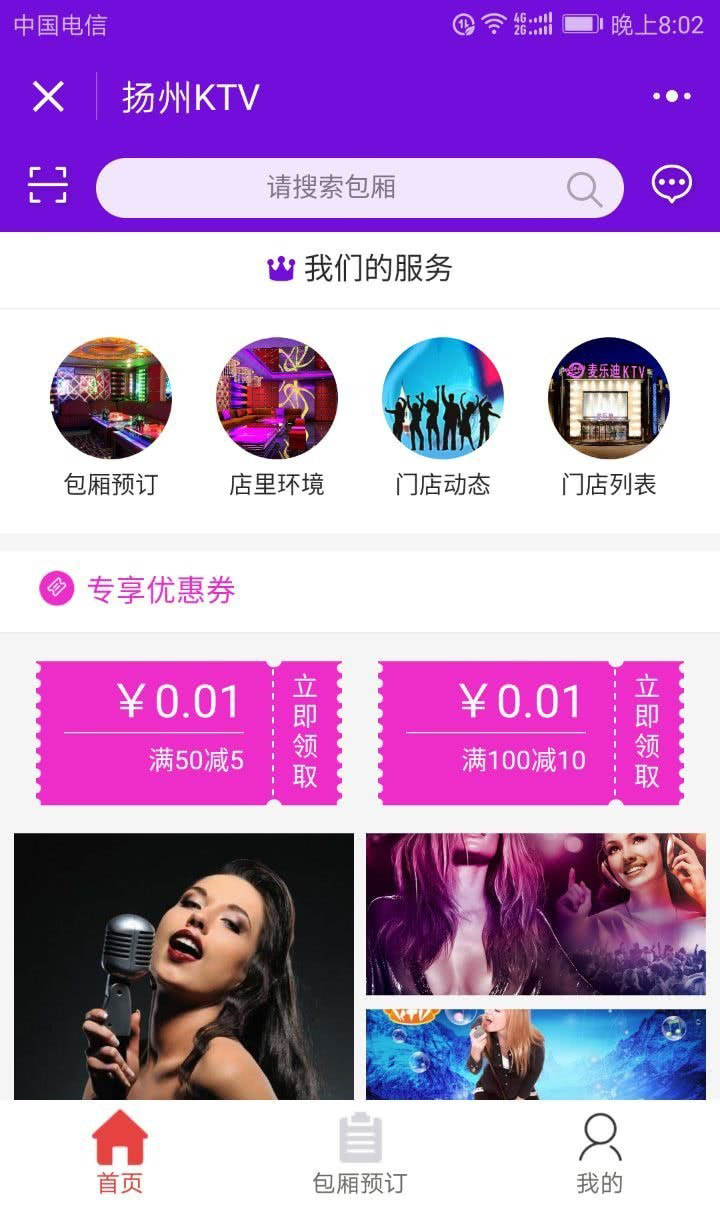720x1207 pixels.
Task: Switch to the 首页 tab
Action: (120, 1153)
